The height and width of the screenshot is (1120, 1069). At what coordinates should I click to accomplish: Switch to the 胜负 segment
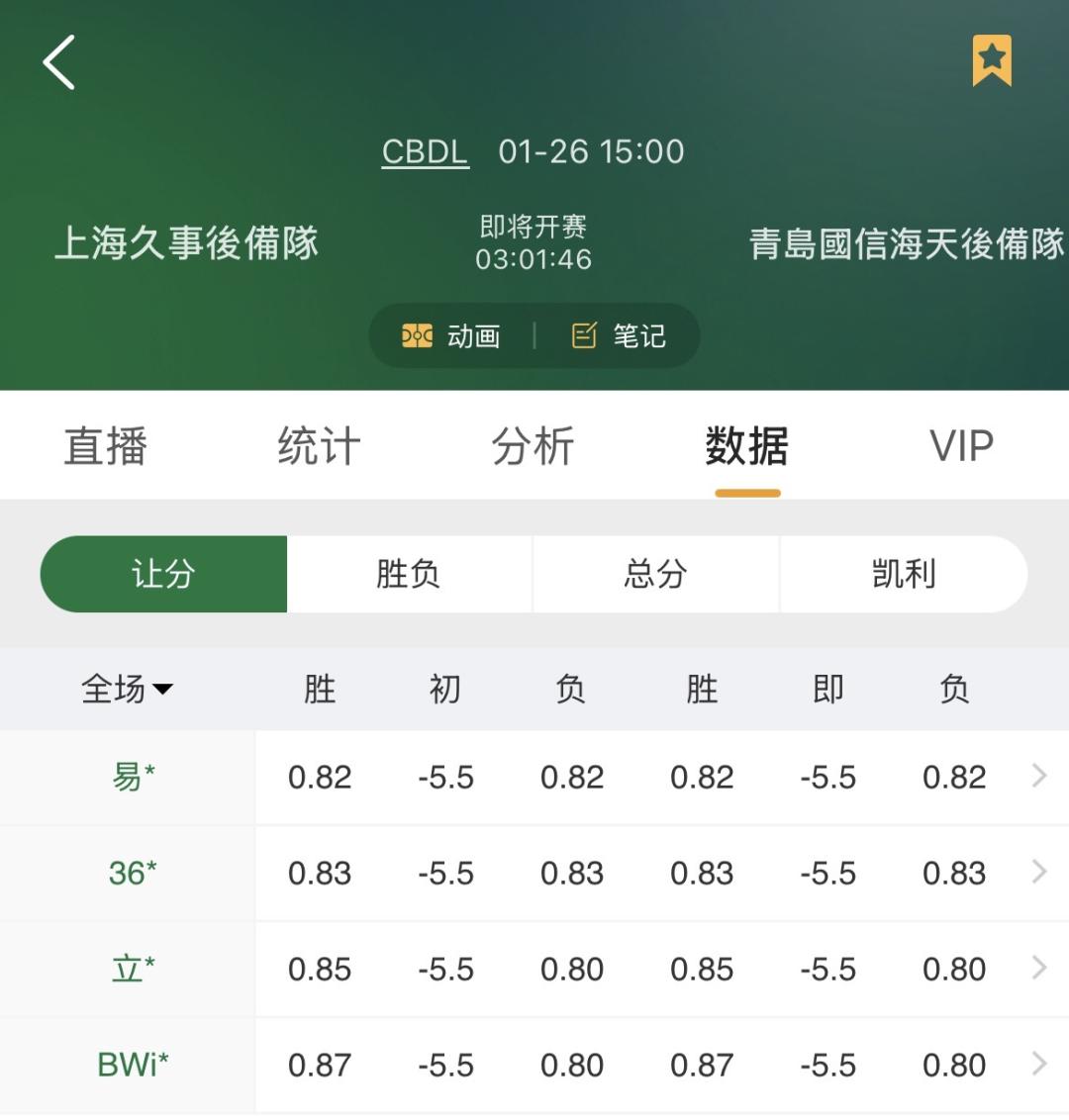point(409,574)
